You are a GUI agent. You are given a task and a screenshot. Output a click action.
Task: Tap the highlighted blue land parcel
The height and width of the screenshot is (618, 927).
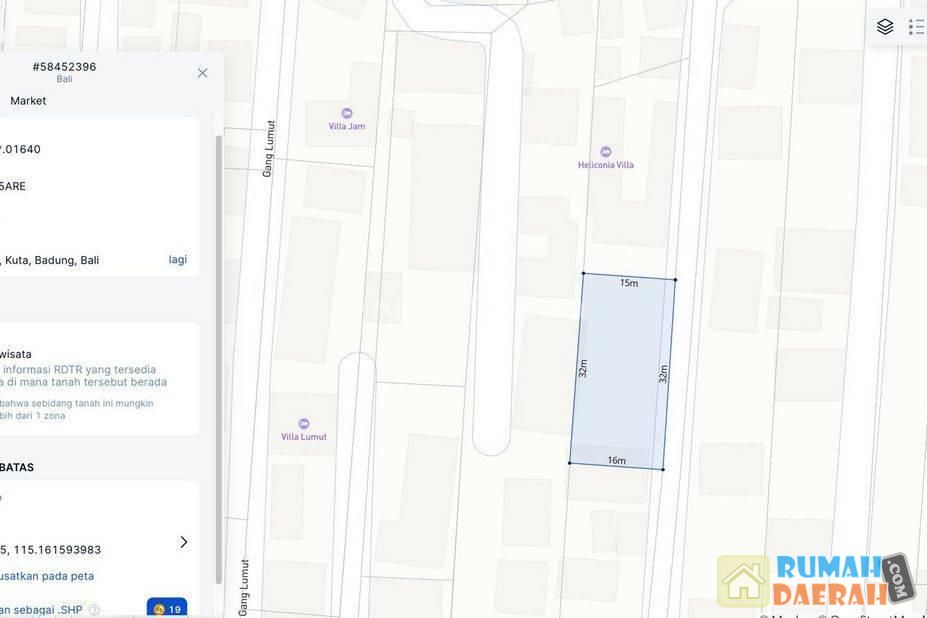point(622,370)
